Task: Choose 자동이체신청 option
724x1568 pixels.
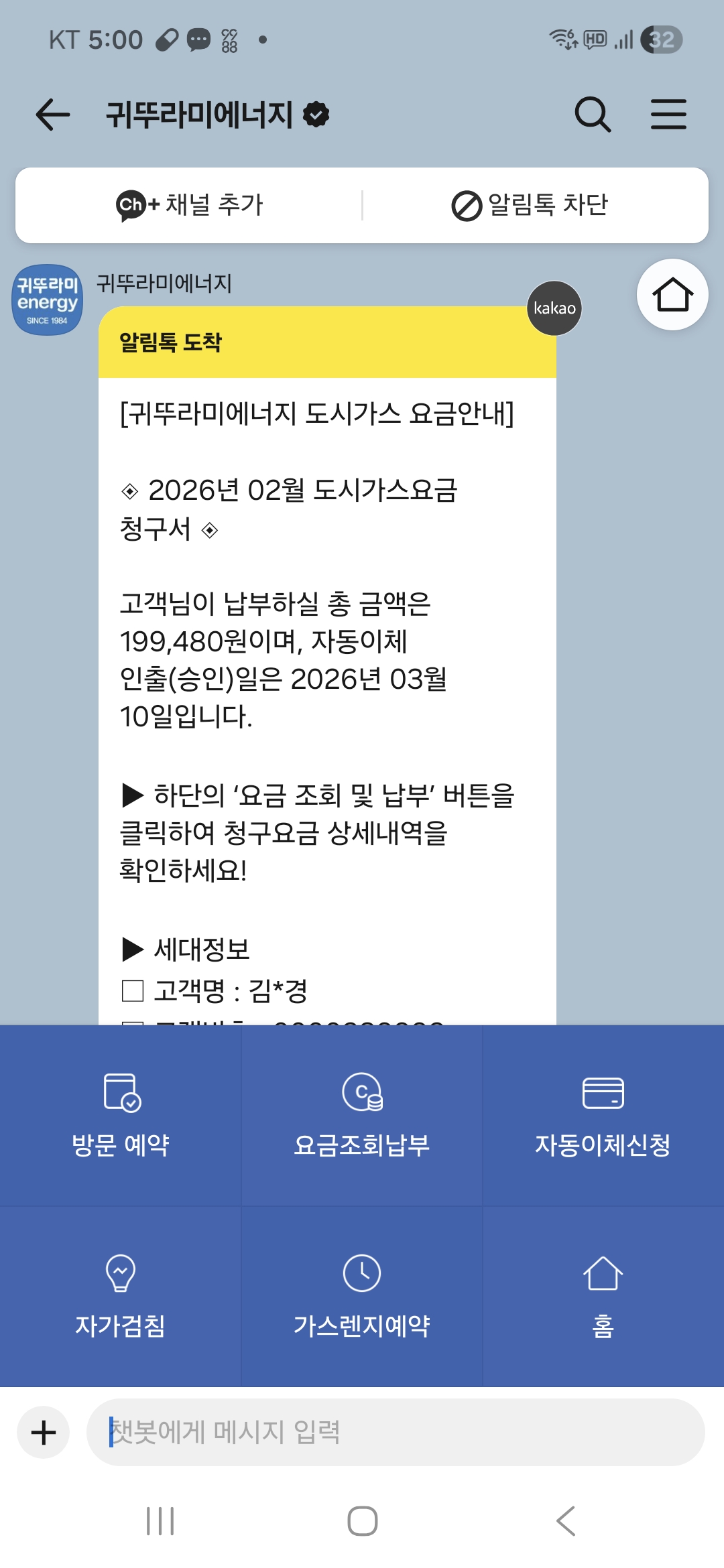Action: (x=603, y=1115)
